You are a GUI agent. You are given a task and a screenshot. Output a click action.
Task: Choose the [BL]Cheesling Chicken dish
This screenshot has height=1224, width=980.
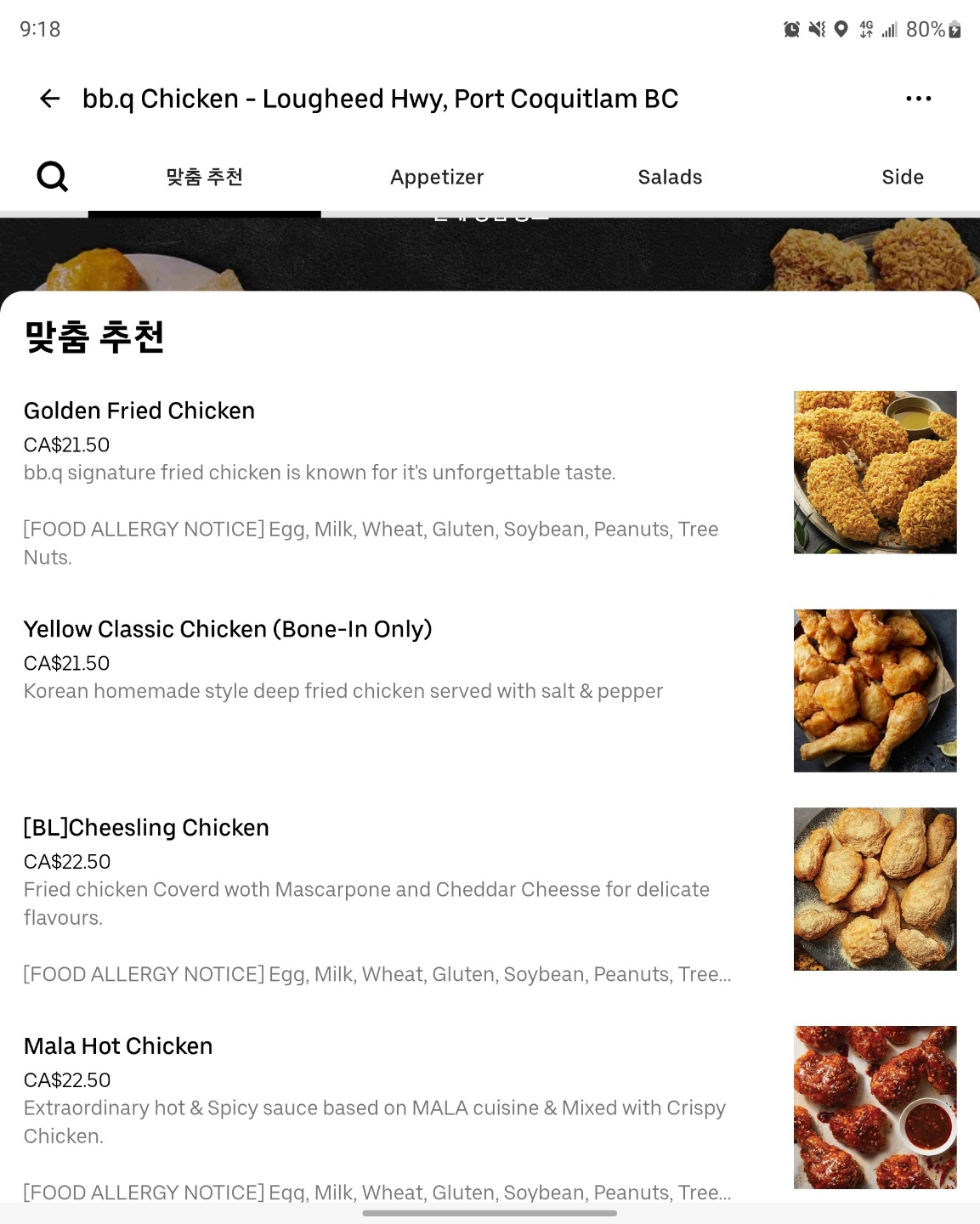[146, 827]
